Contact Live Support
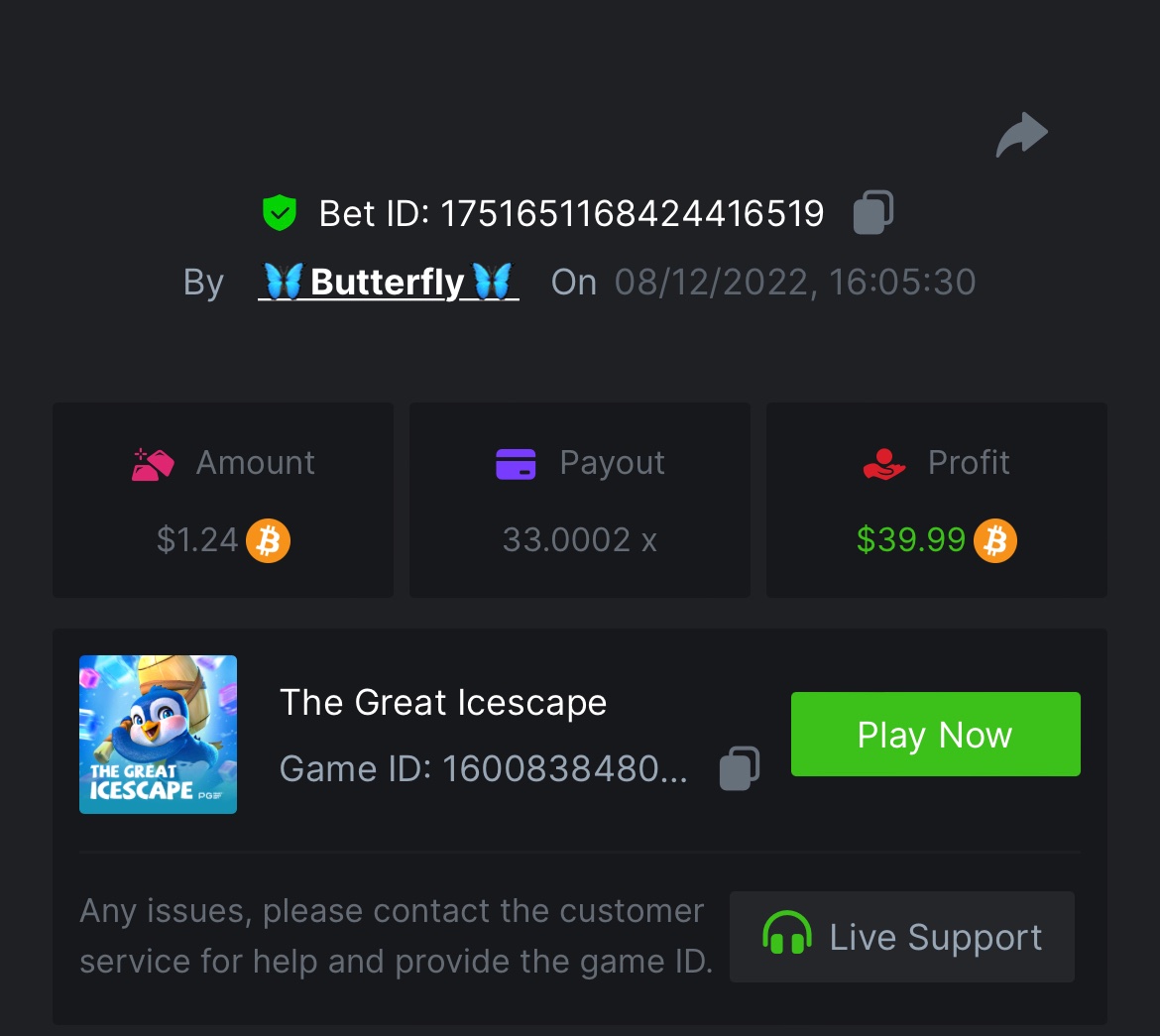This screenshot has height=1036, width=1160. click(x=901, y=937)
